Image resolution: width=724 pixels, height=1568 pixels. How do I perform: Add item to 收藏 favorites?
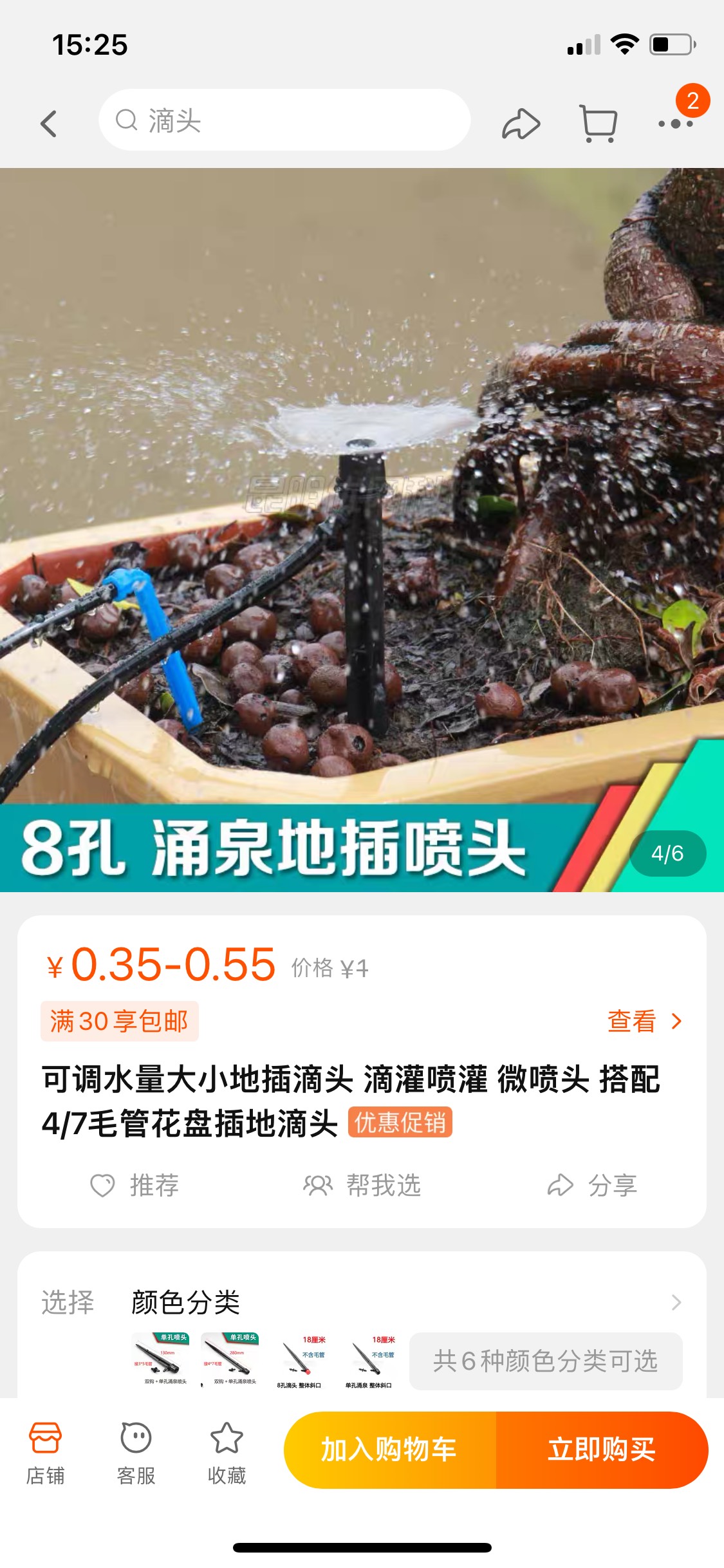click(x=227, y=1453)
